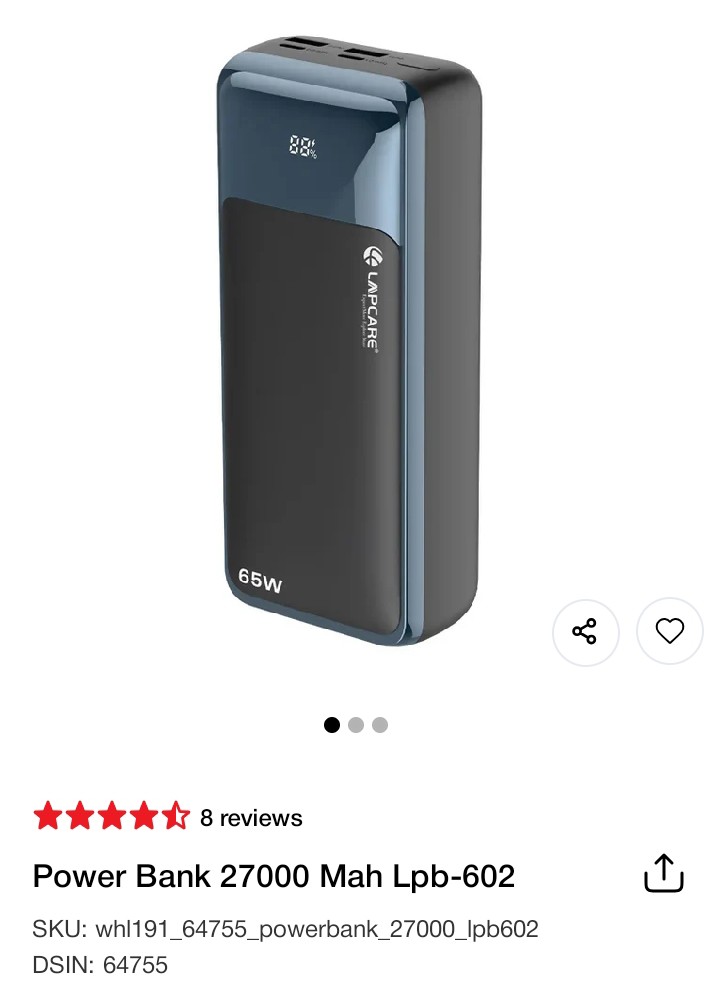The image size is (720, 1002).
Task: Add the power bank to wishlist
Action: pos(669,631)
